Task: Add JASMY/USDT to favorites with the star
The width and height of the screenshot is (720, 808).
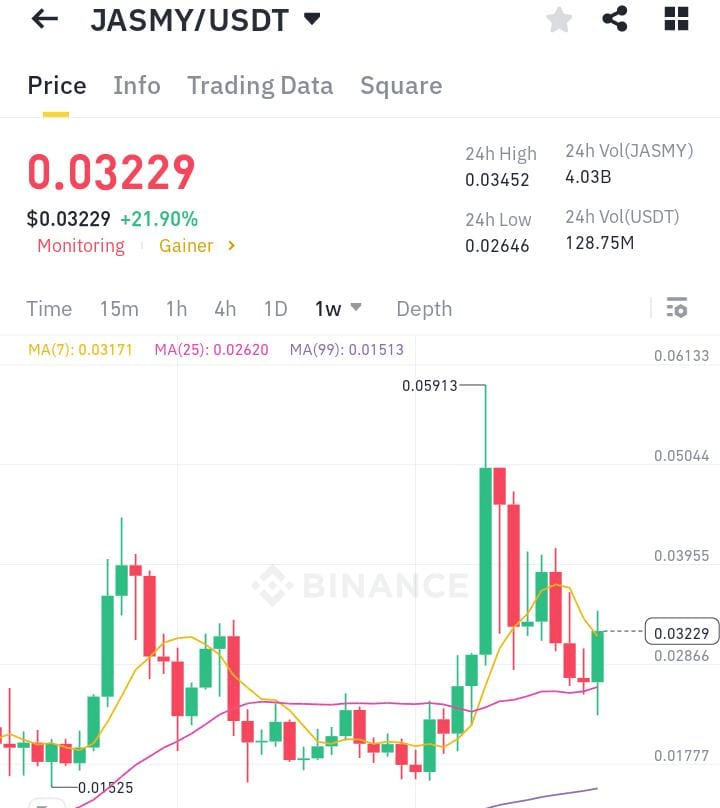Action: 559,19
